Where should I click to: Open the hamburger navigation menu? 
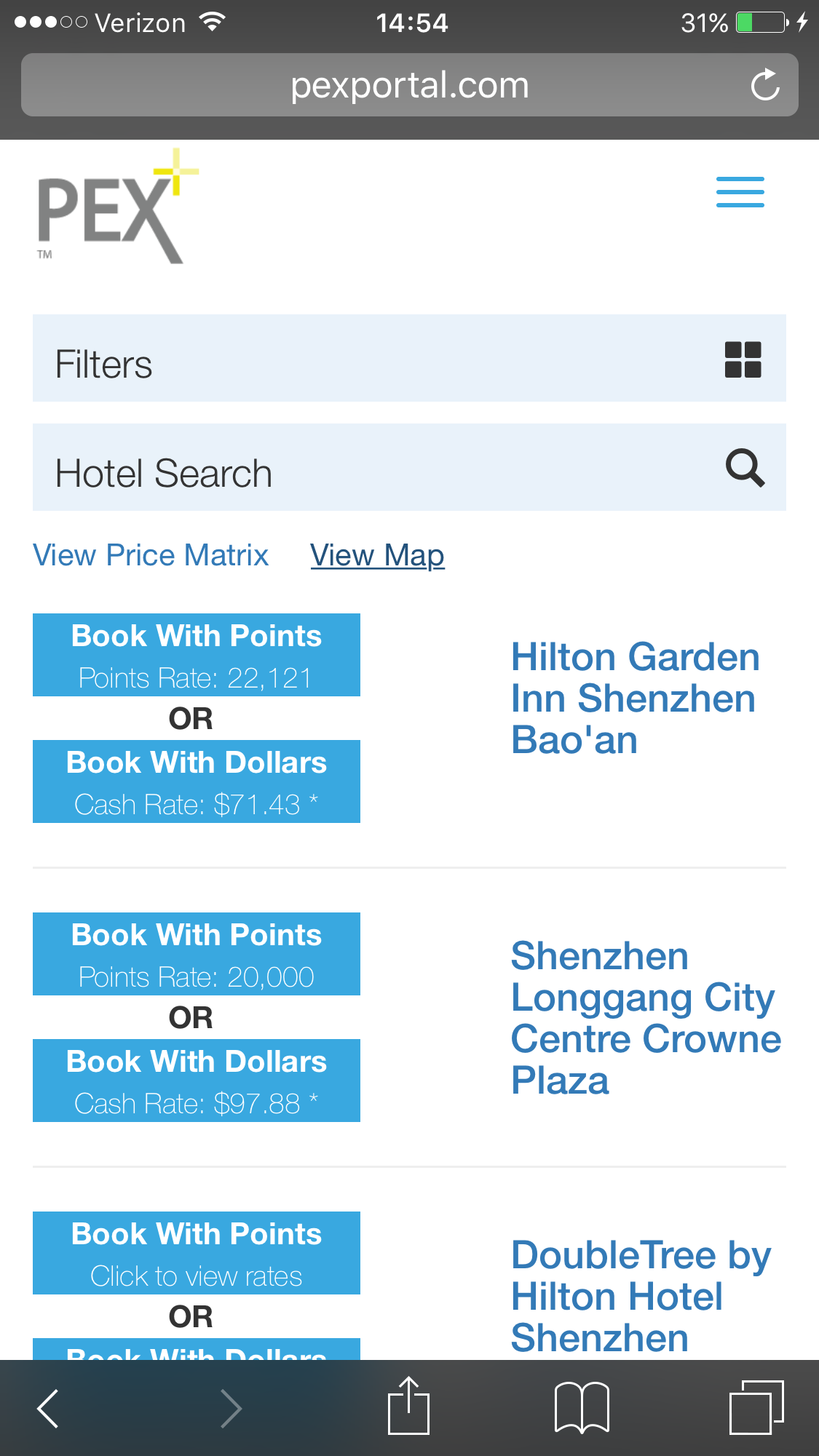(739, 192)
